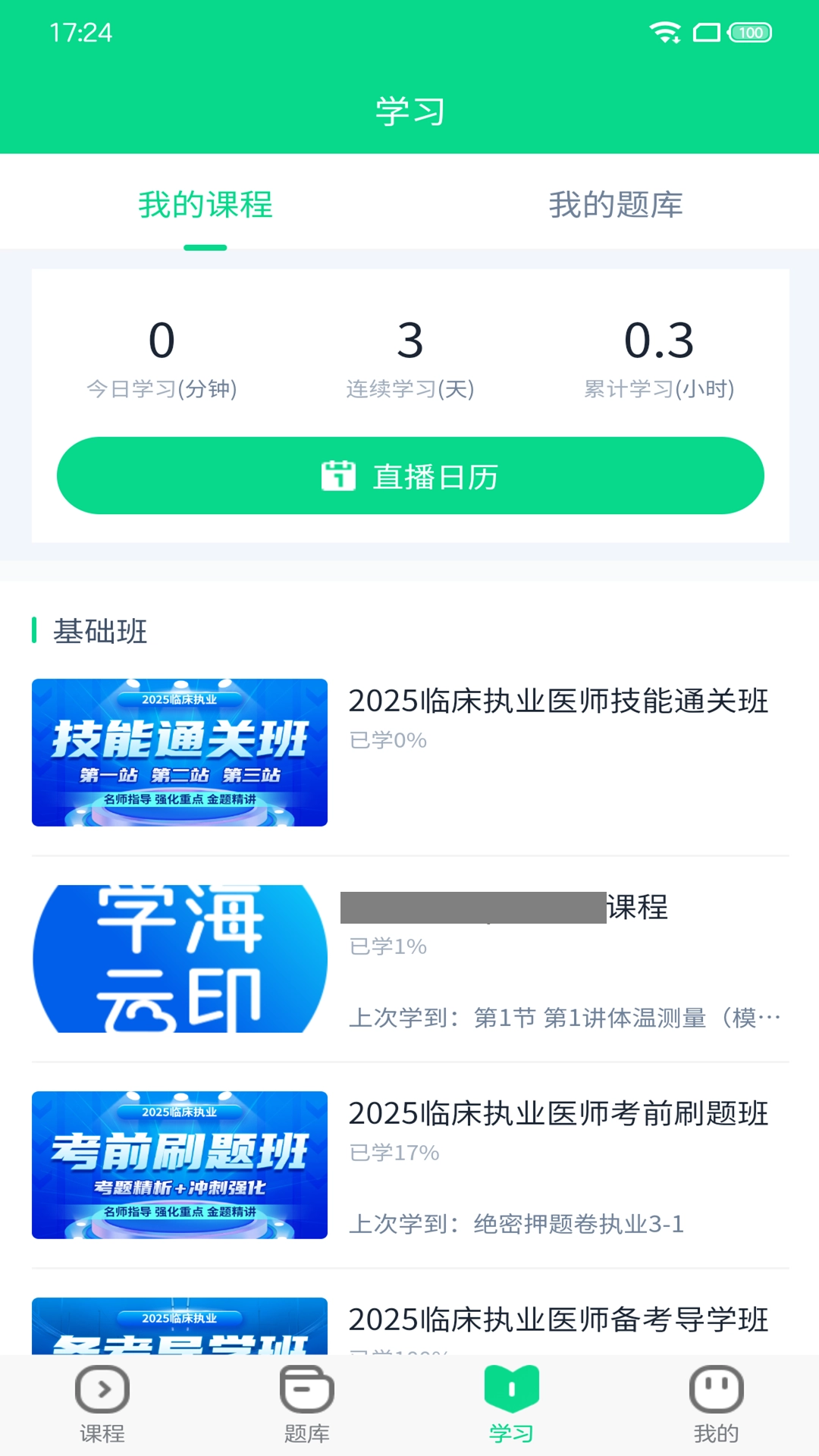Screen dimensions: 819x1456
Task: Open the 直播日历 calendar
Action: pyautogui.click(x=409, y=475)
